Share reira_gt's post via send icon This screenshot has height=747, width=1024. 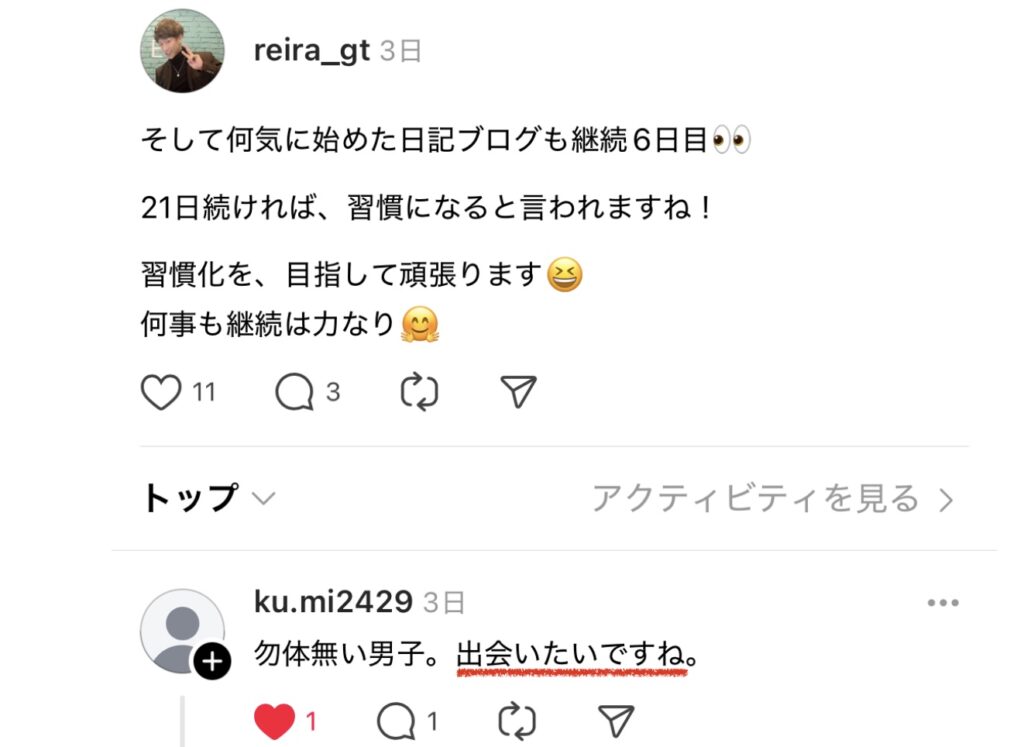point(519,392)
